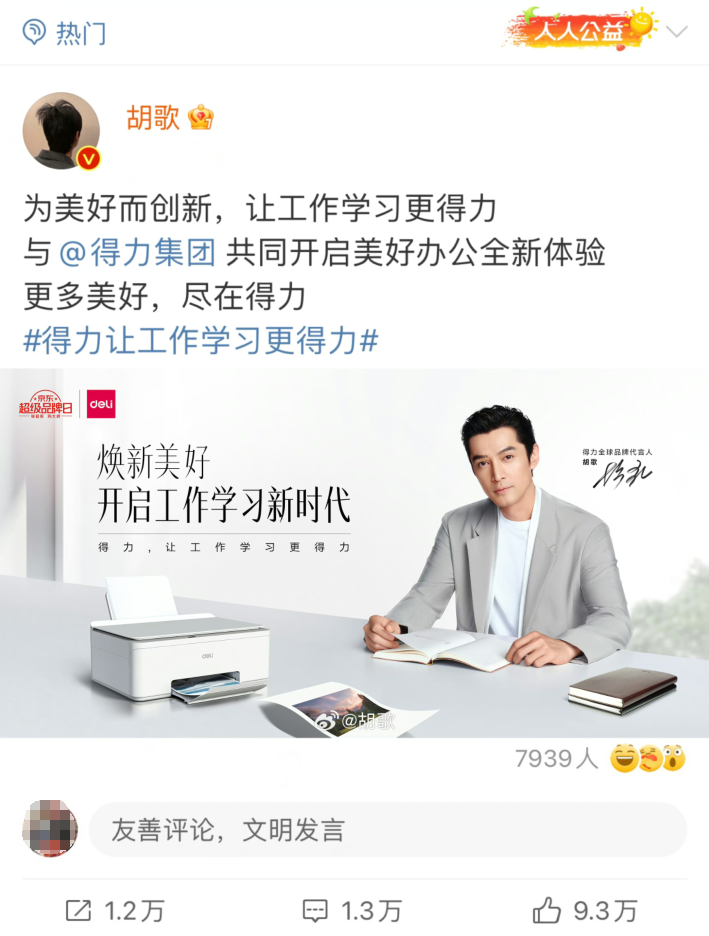This screenshot has width=709, height=936.
Task: Open 胡歌's profile avatar
Action: pos(61,131)
